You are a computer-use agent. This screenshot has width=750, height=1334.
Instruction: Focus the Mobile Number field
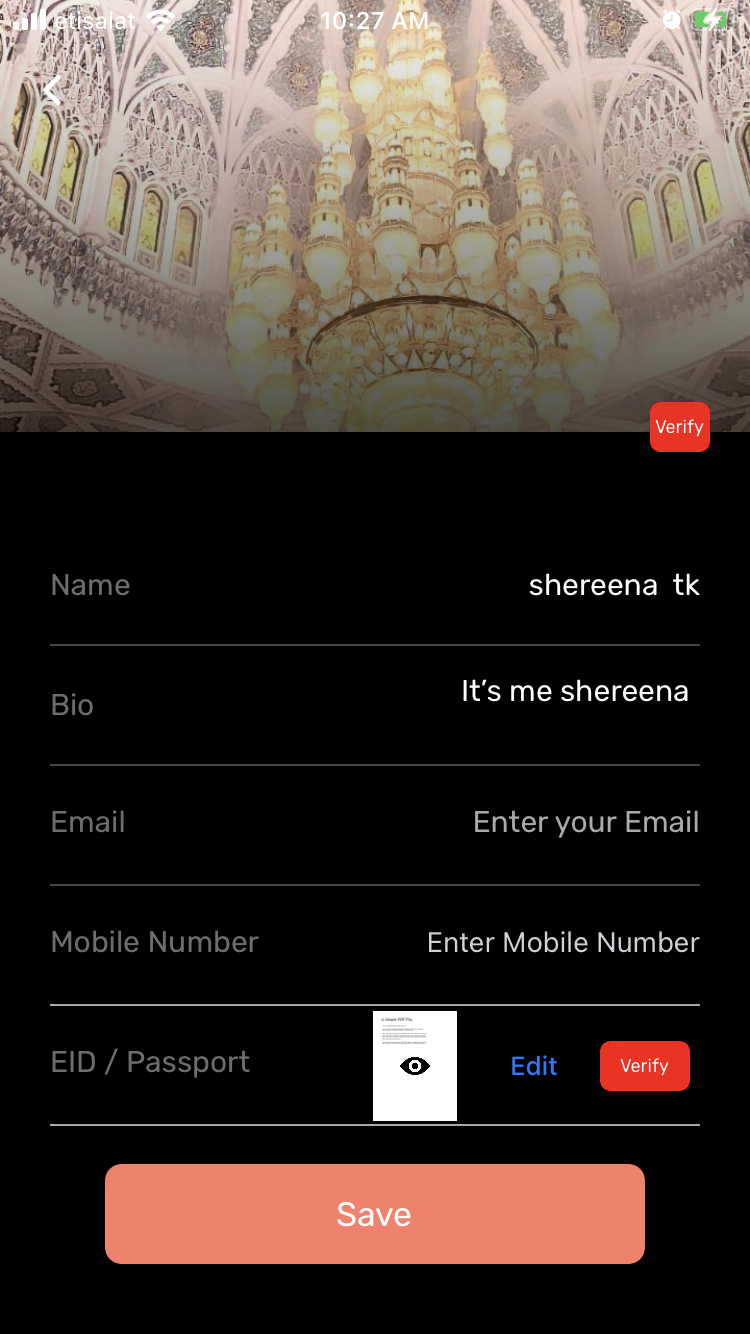click(x=562, y=942)
